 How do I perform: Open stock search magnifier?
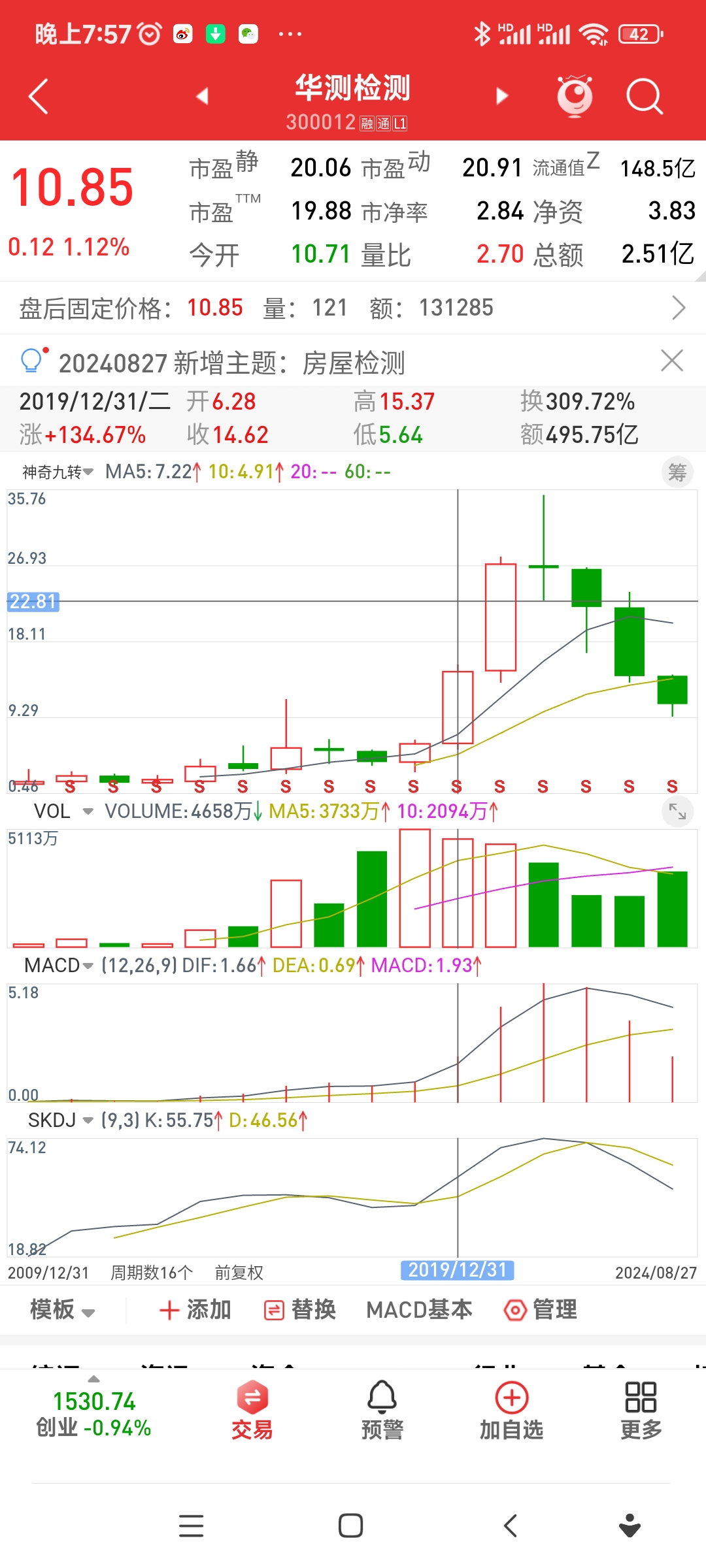tap(644, 97)
